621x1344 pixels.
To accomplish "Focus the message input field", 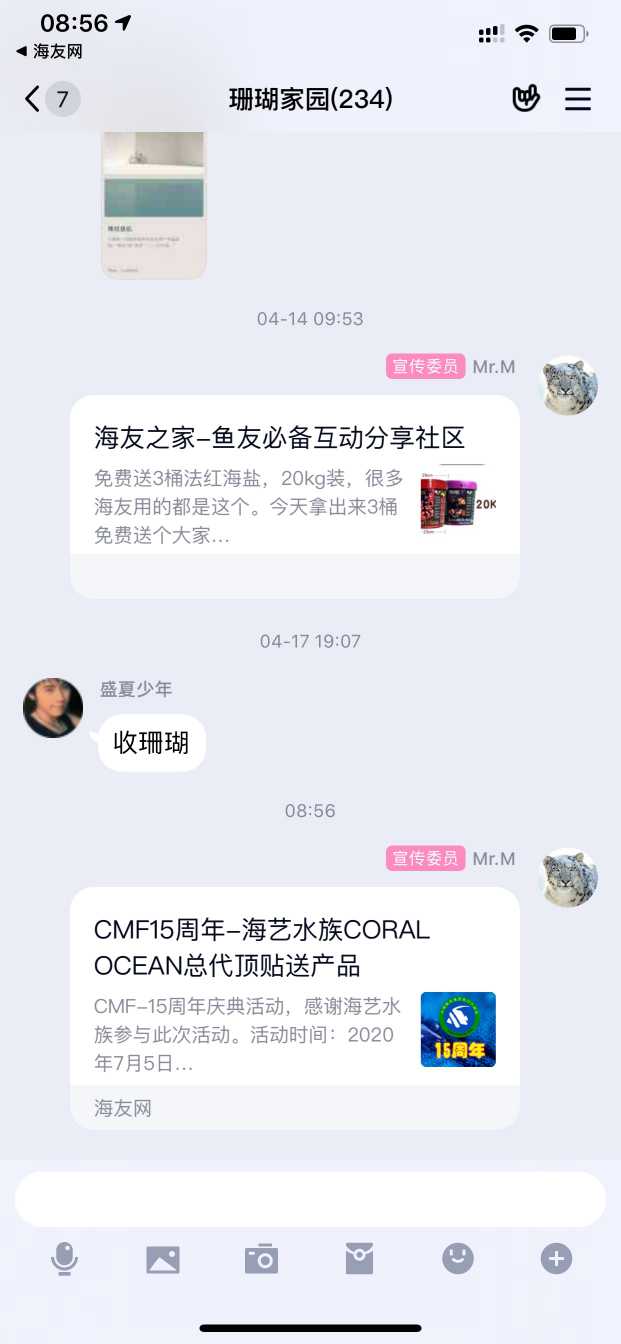I will pyautogui.click(x=310, y=1199).
